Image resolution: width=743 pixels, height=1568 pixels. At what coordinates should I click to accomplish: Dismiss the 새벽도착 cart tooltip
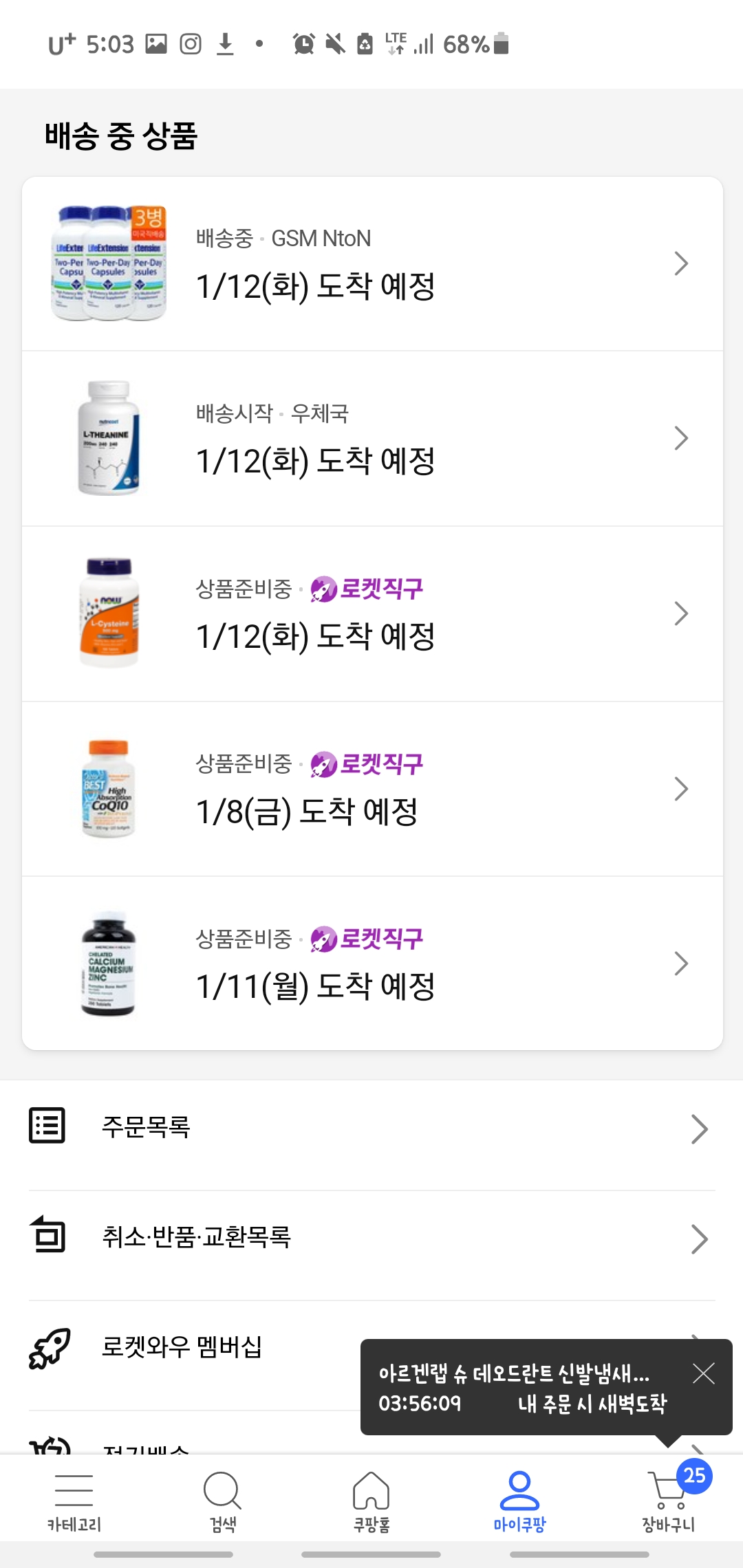[x=703, y=1373]
